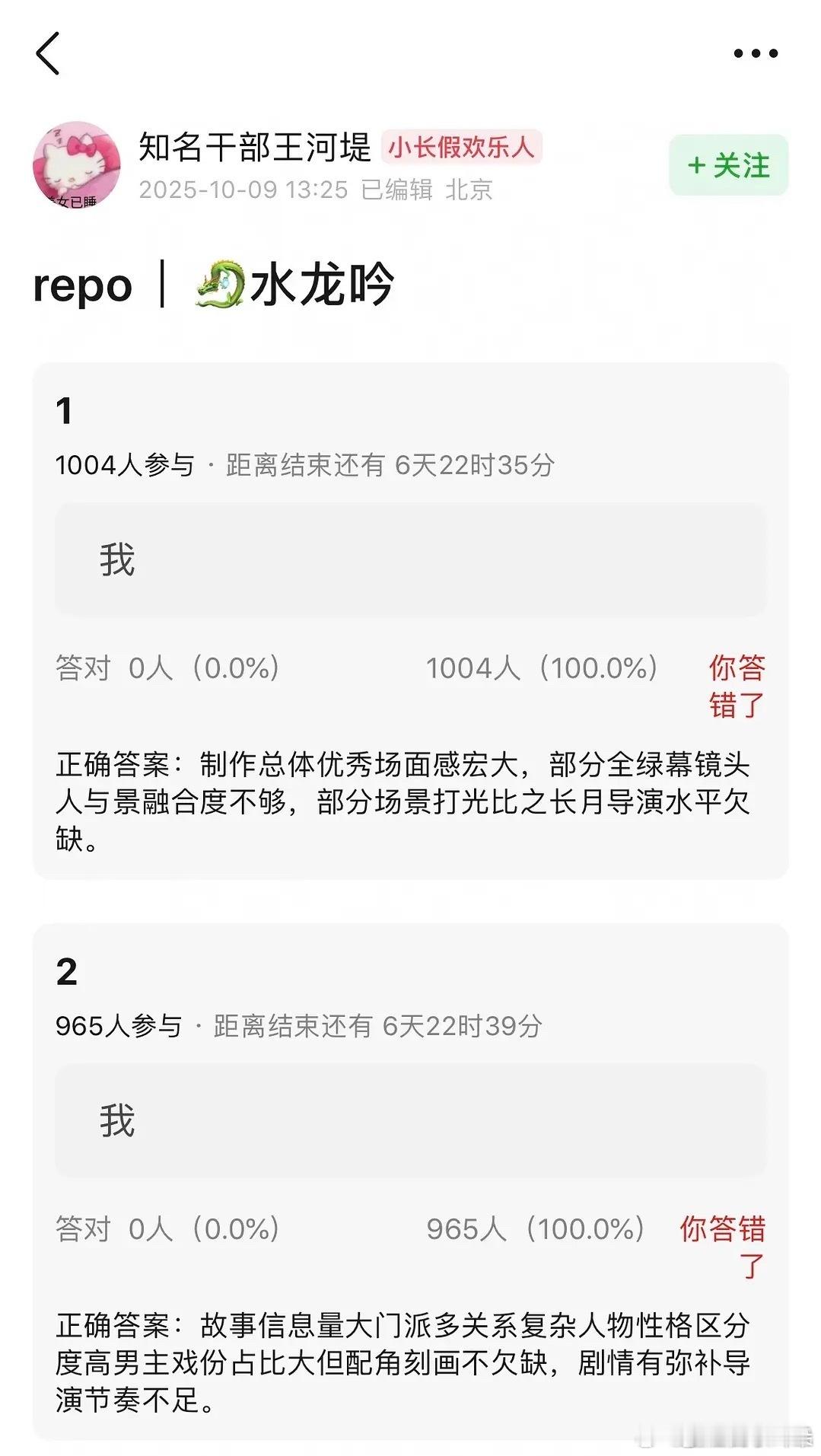Open the Hello Kitty profile avatar
821x1456 pixels.
(76, 164)
